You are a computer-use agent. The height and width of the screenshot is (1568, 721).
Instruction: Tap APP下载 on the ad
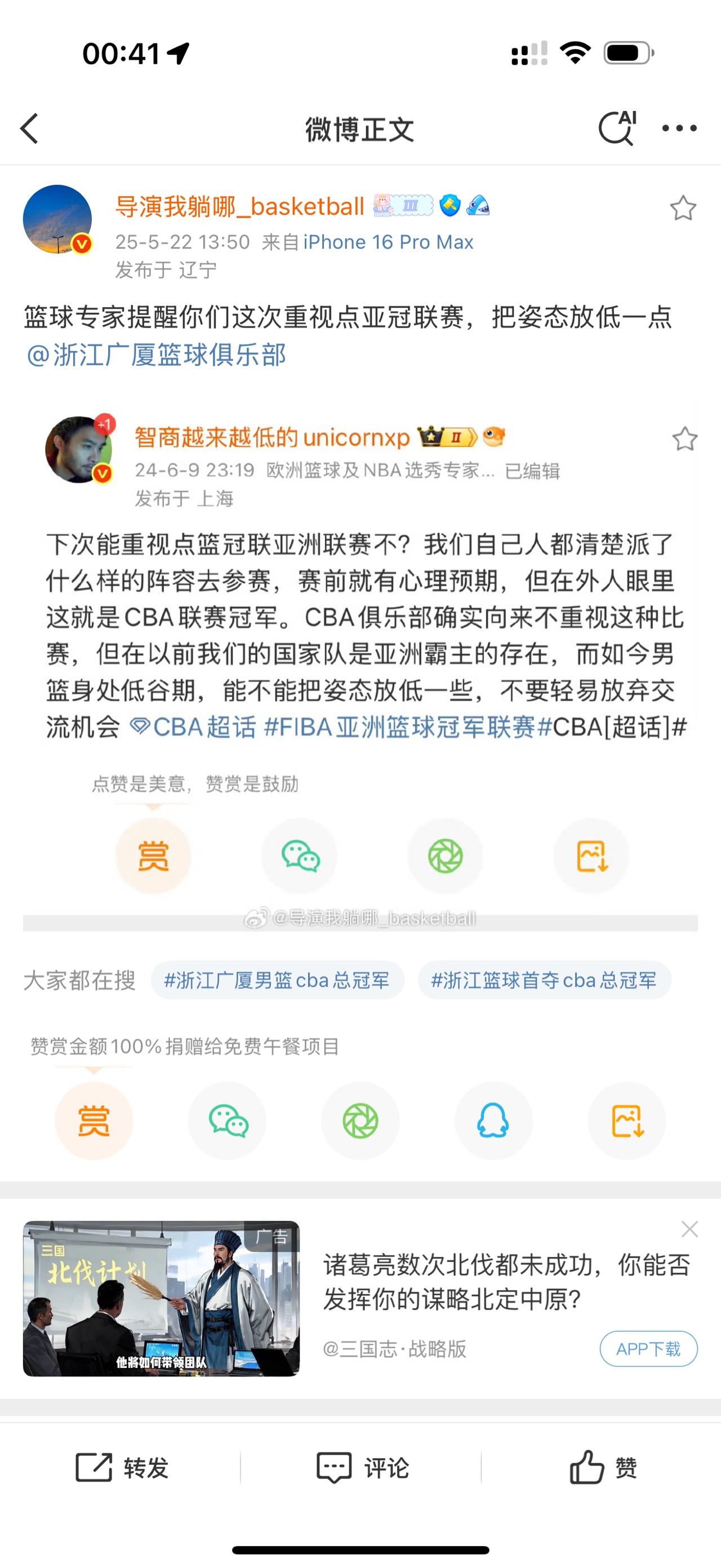[x=648, y=1349]
